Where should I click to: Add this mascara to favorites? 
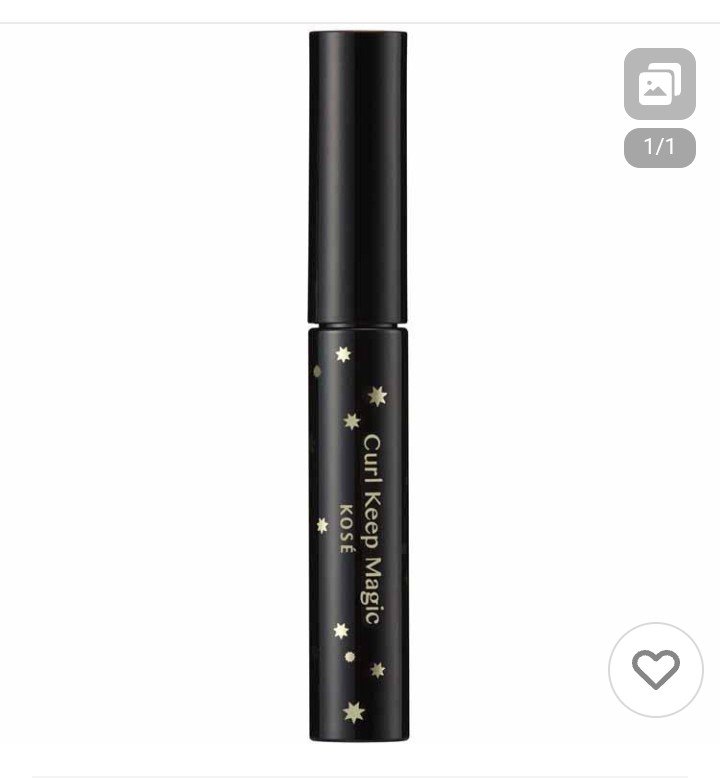click(655, 669)
